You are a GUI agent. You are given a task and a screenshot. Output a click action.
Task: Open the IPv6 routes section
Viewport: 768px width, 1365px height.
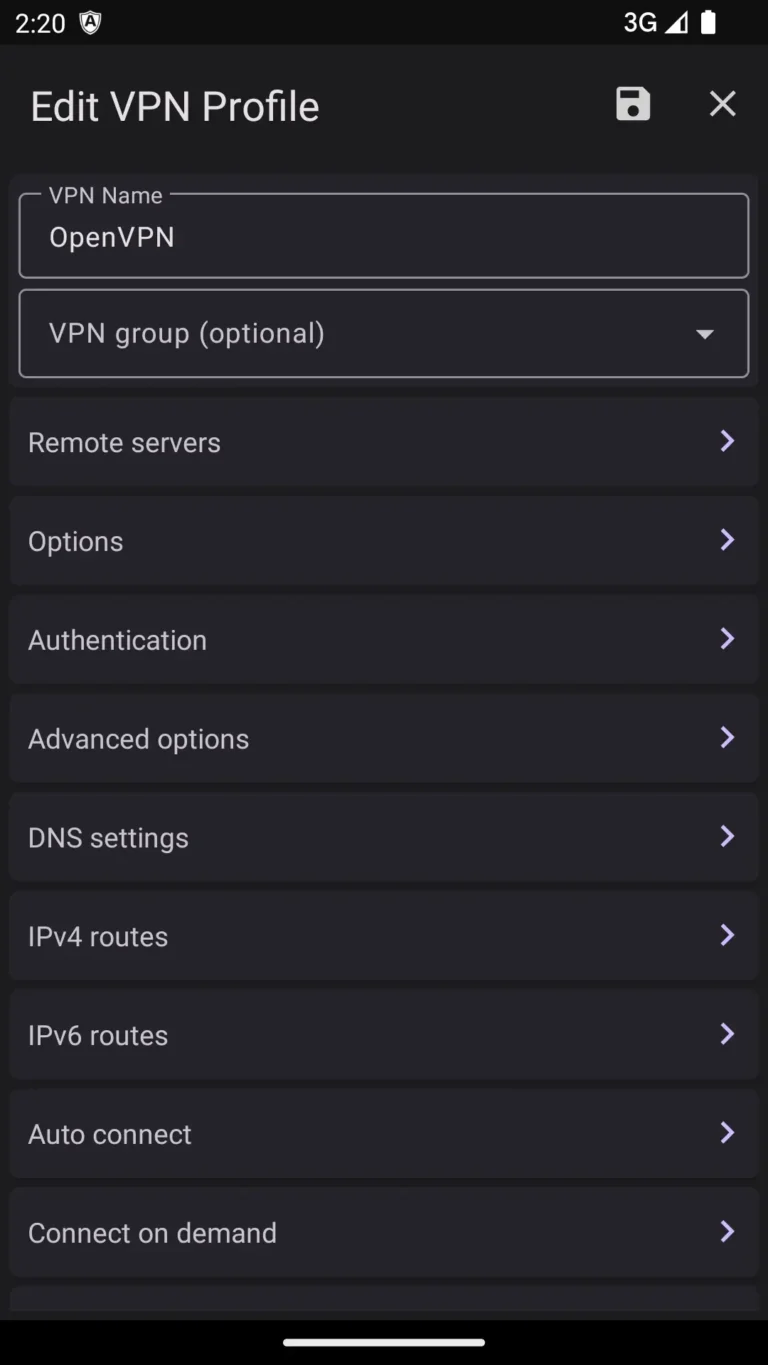384,1034
